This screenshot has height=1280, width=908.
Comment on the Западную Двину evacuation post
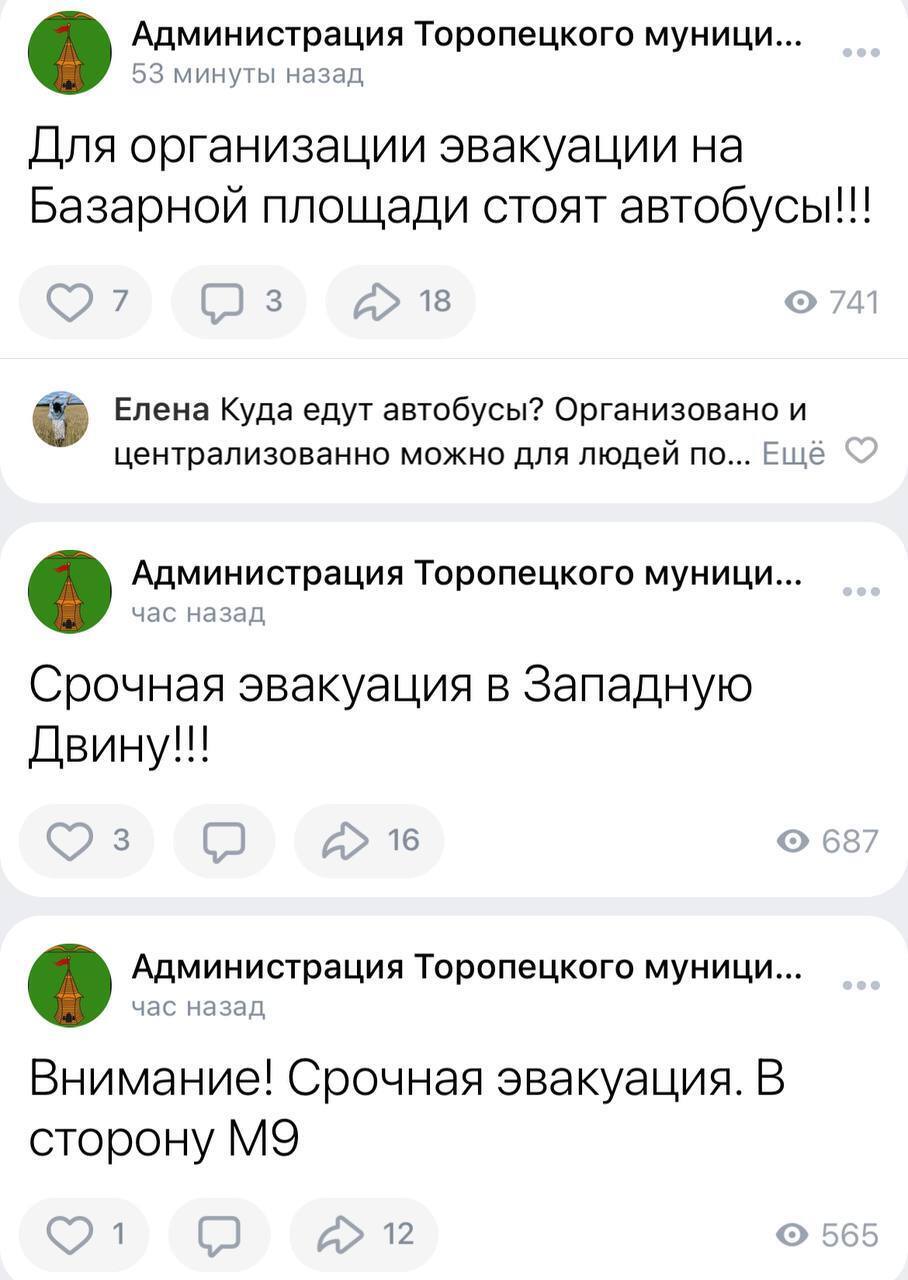224,841
